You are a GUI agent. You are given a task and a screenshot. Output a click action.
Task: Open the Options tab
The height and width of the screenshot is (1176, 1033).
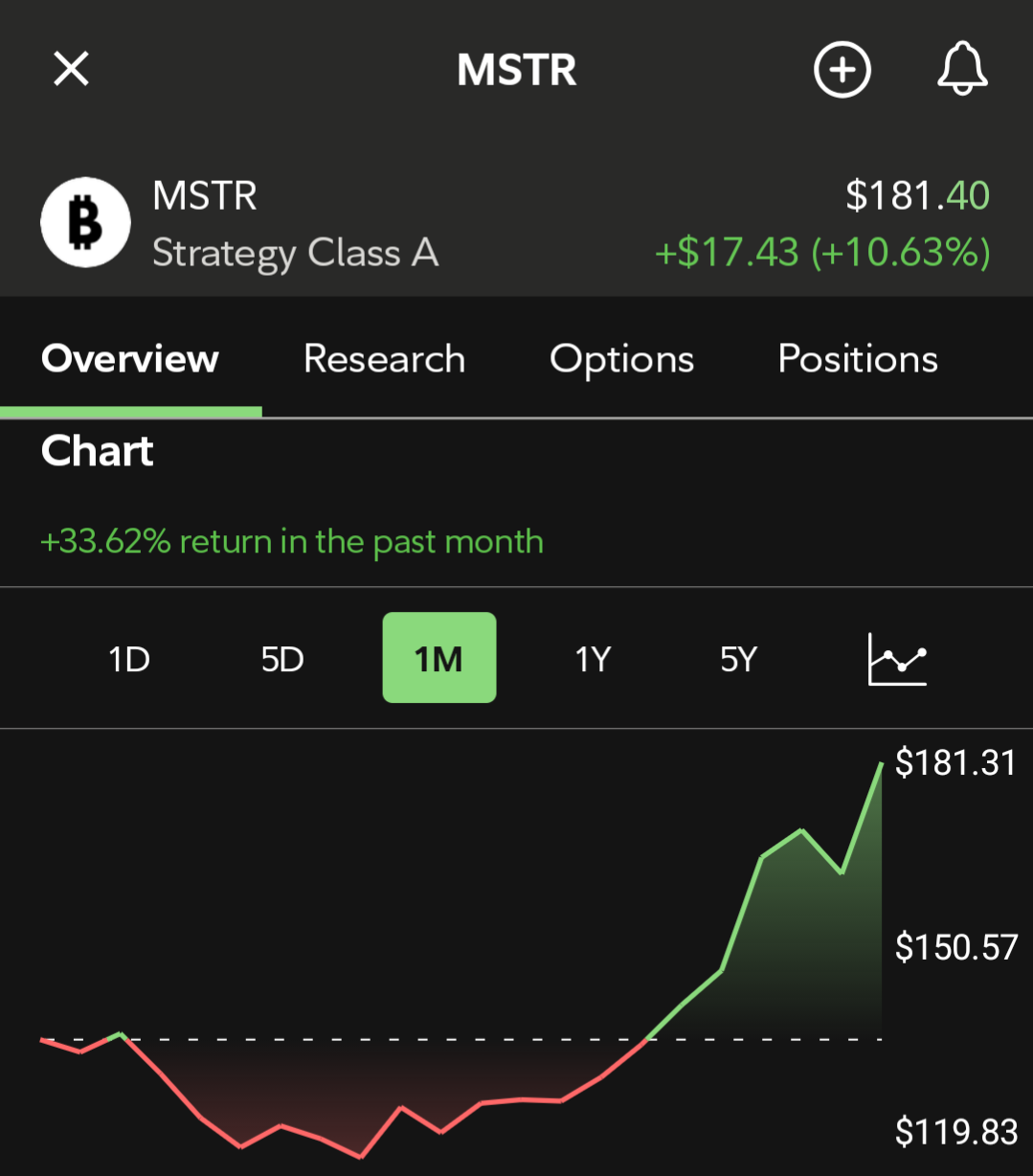coord(621,359)
